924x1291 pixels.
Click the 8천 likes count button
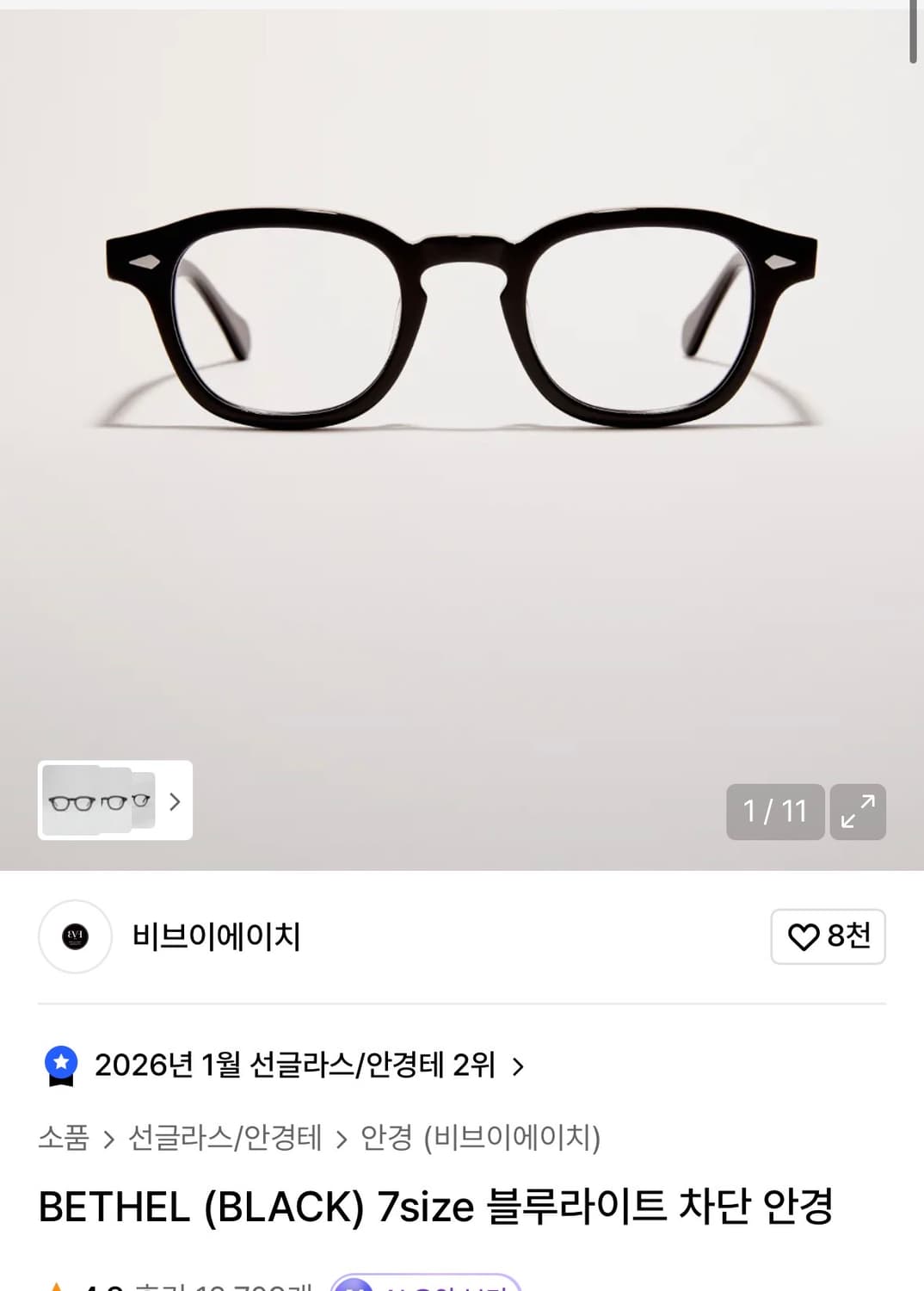[828, 938]
